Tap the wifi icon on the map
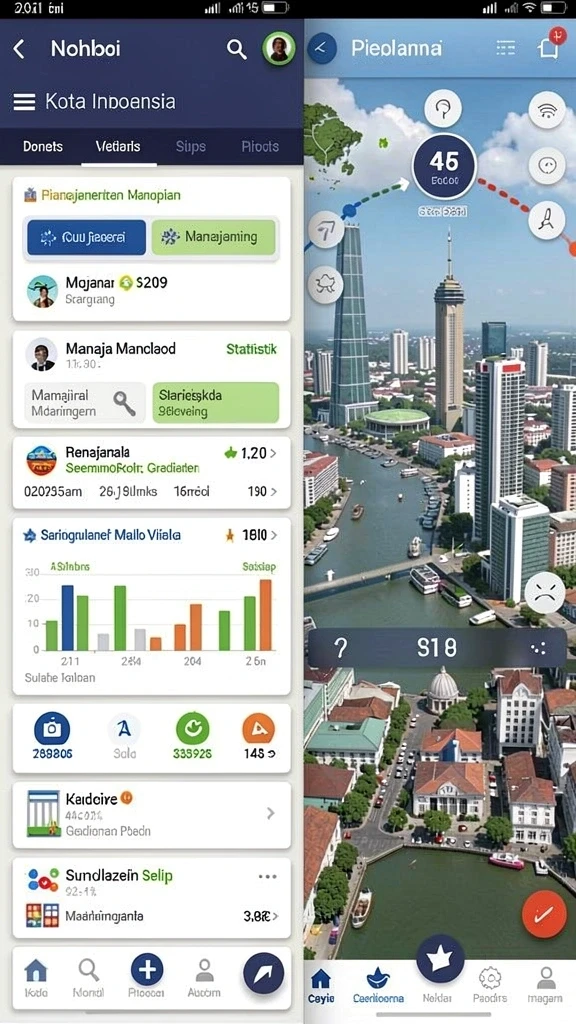 coord(547,109)
